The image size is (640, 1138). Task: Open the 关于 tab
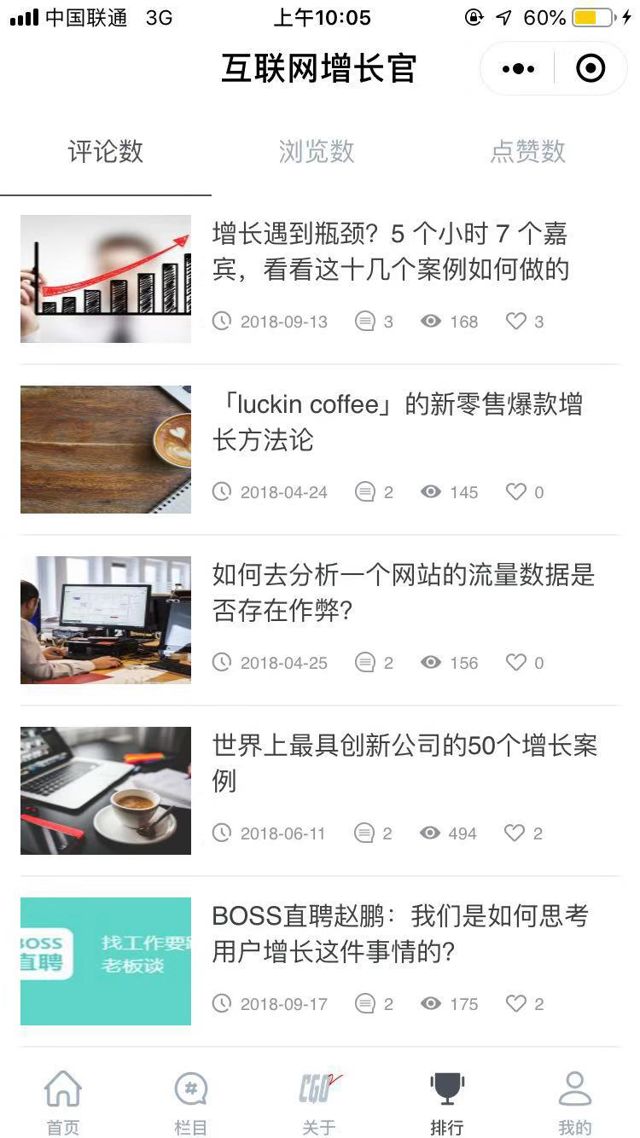tap(319, 1102)
